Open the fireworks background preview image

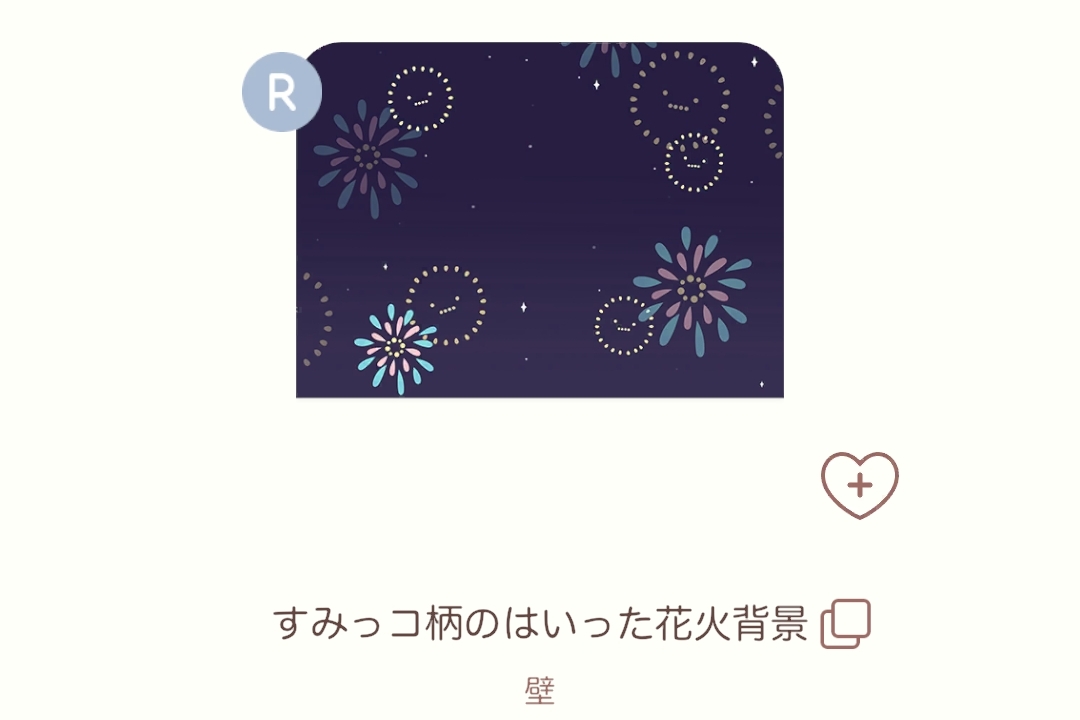(540, 220)
